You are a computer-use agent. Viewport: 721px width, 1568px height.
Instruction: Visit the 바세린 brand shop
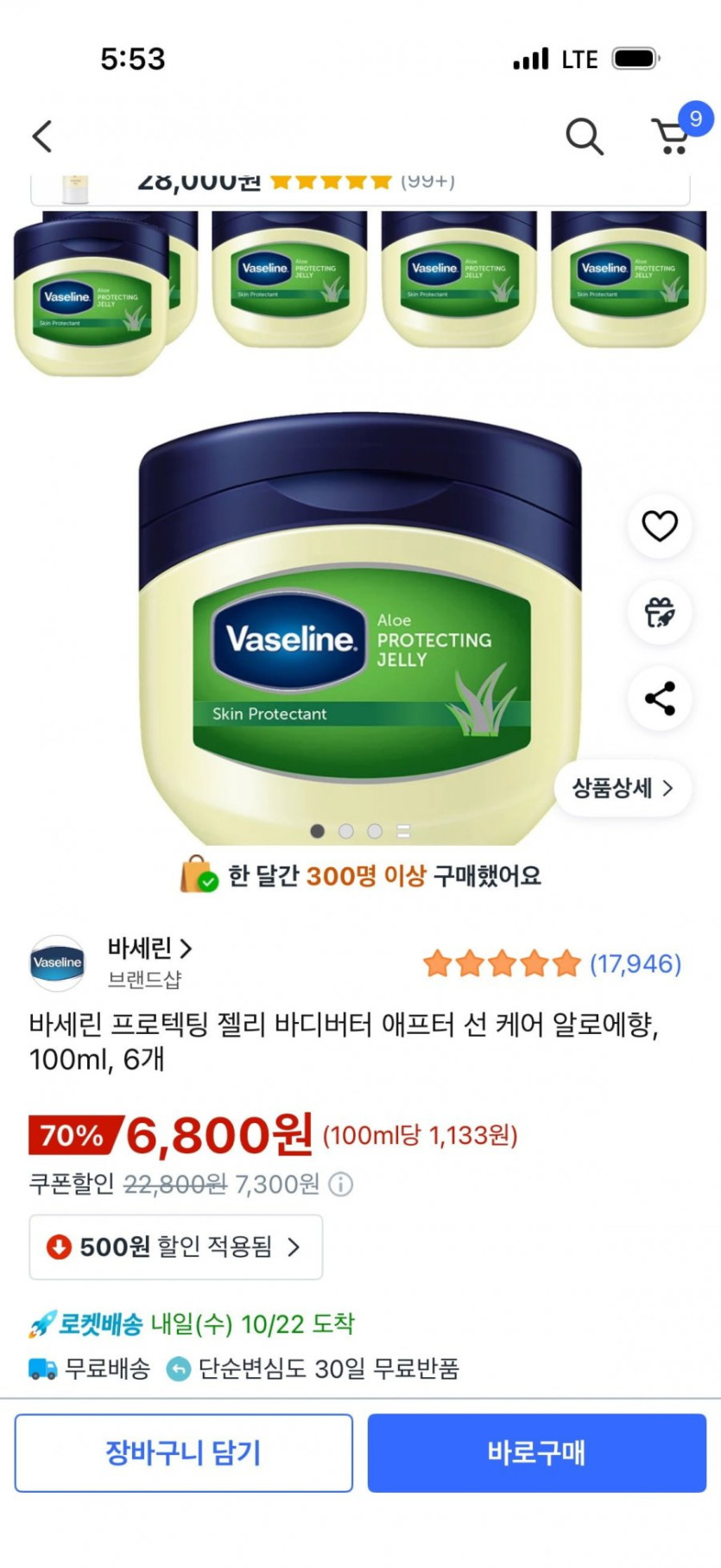(149, 949)
